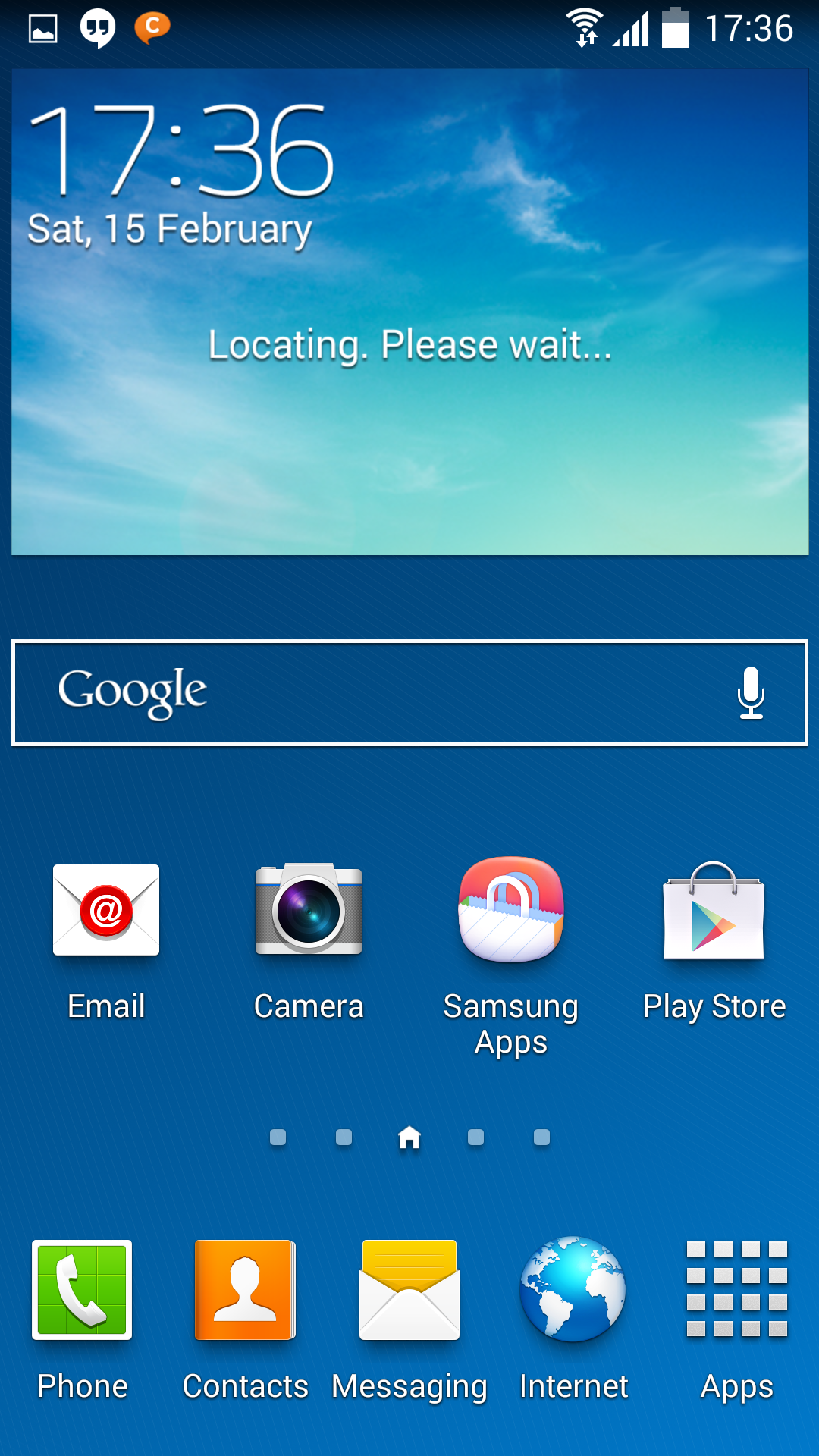Open the Play Store

(714, 911)
